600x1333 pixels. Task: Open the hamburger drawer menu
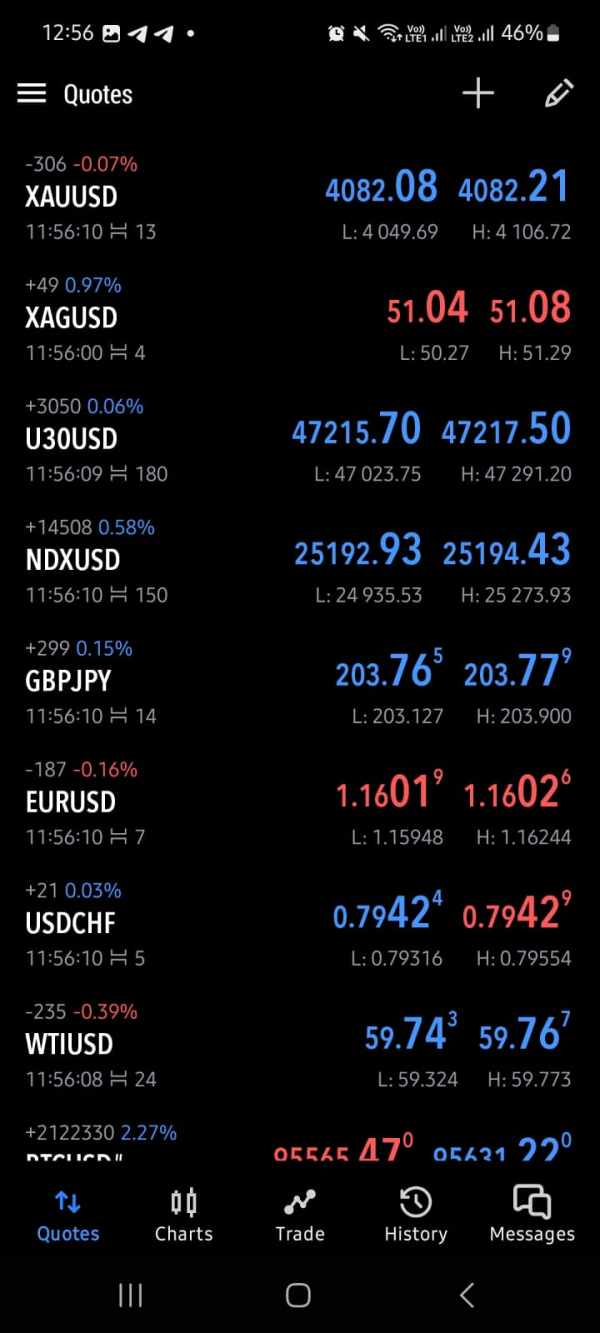tap(32, 94)
